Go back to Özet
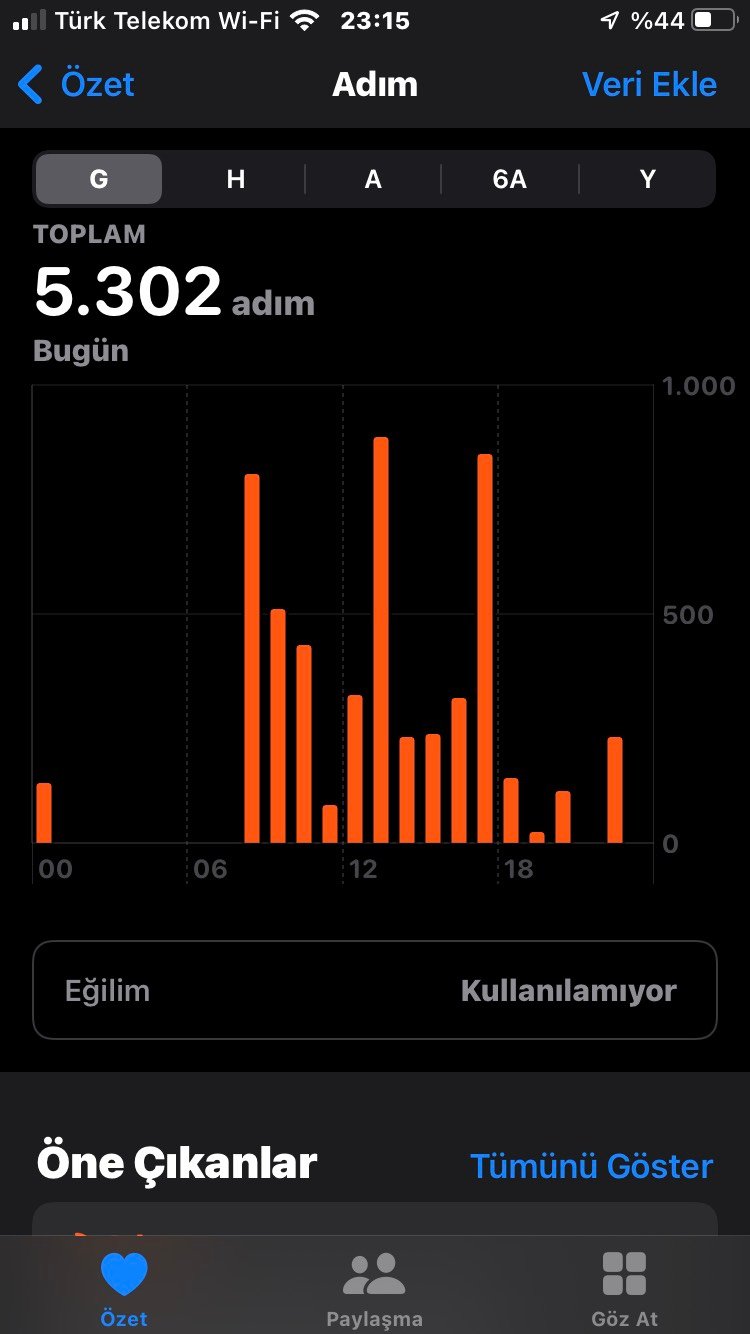 coord(76,84)
